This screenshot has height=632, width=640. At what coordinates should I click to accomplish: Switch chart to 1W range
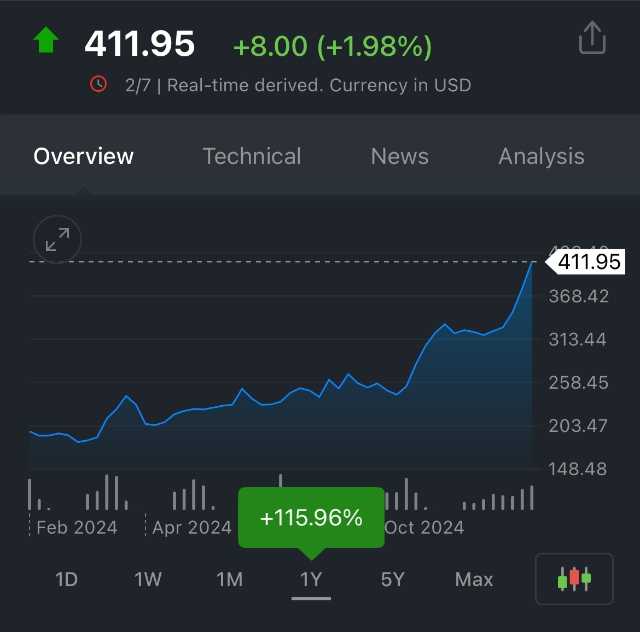(x=148, y=579)
